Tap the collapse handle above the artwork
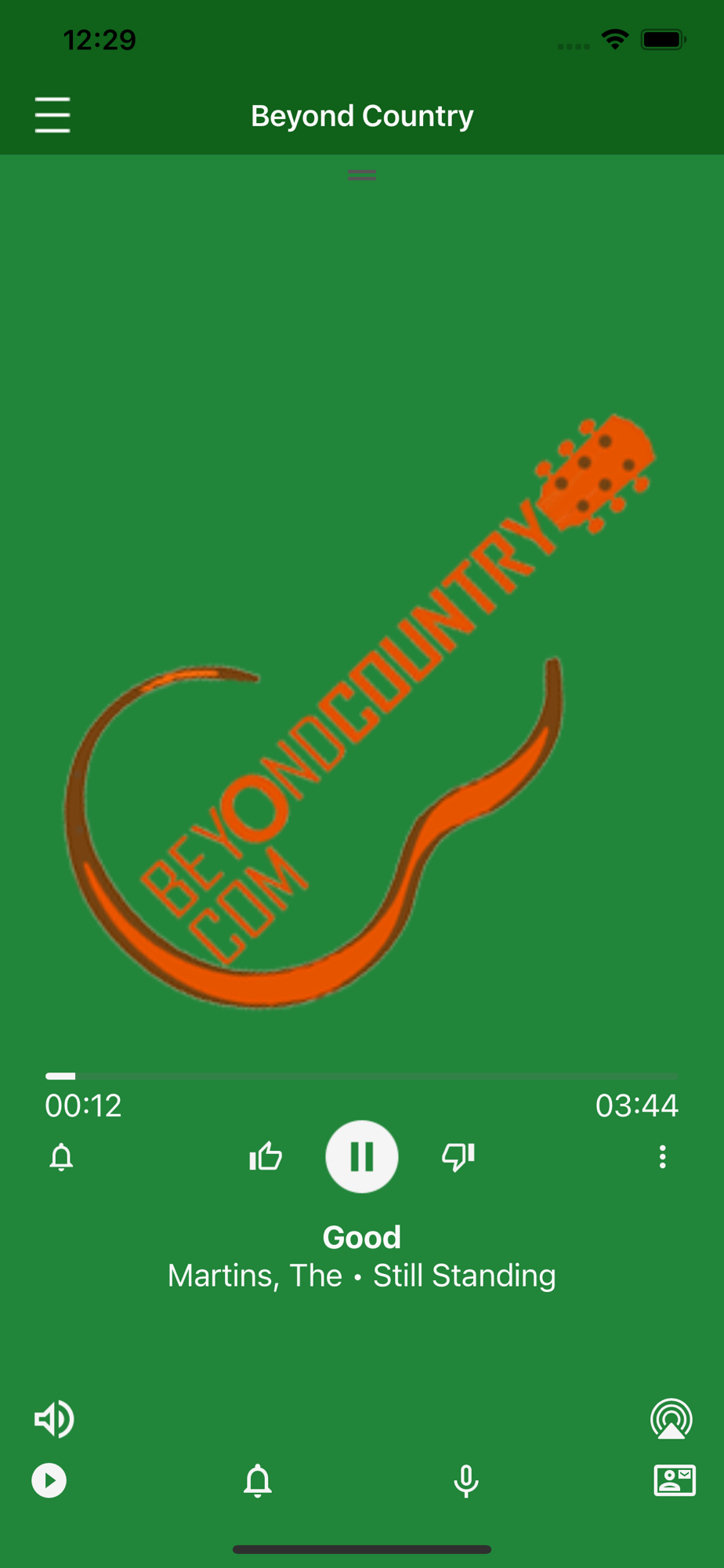This screenshot has height=1568, width=724. (x=362, y=175)
